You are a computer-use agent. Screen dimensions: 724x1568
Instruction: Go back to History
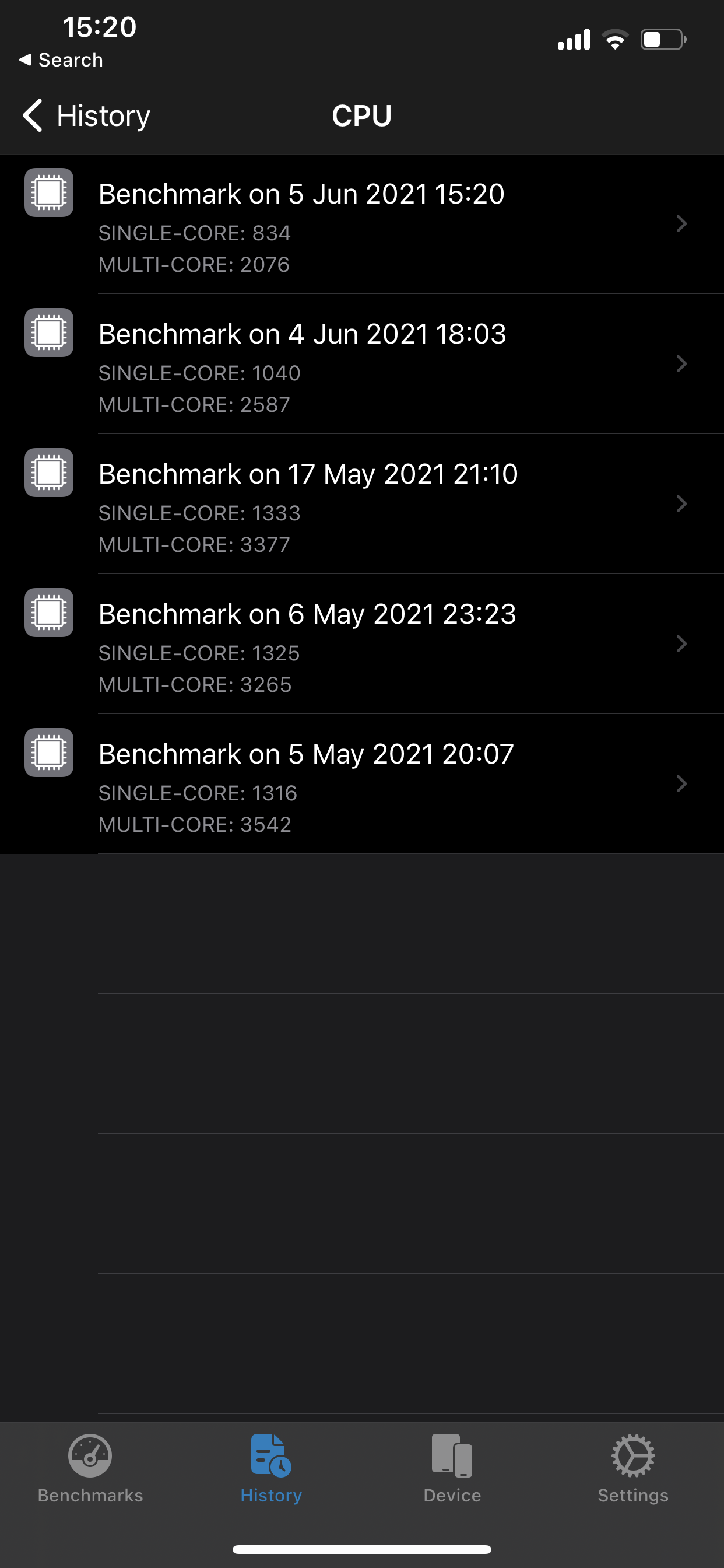tap(86, 116)
